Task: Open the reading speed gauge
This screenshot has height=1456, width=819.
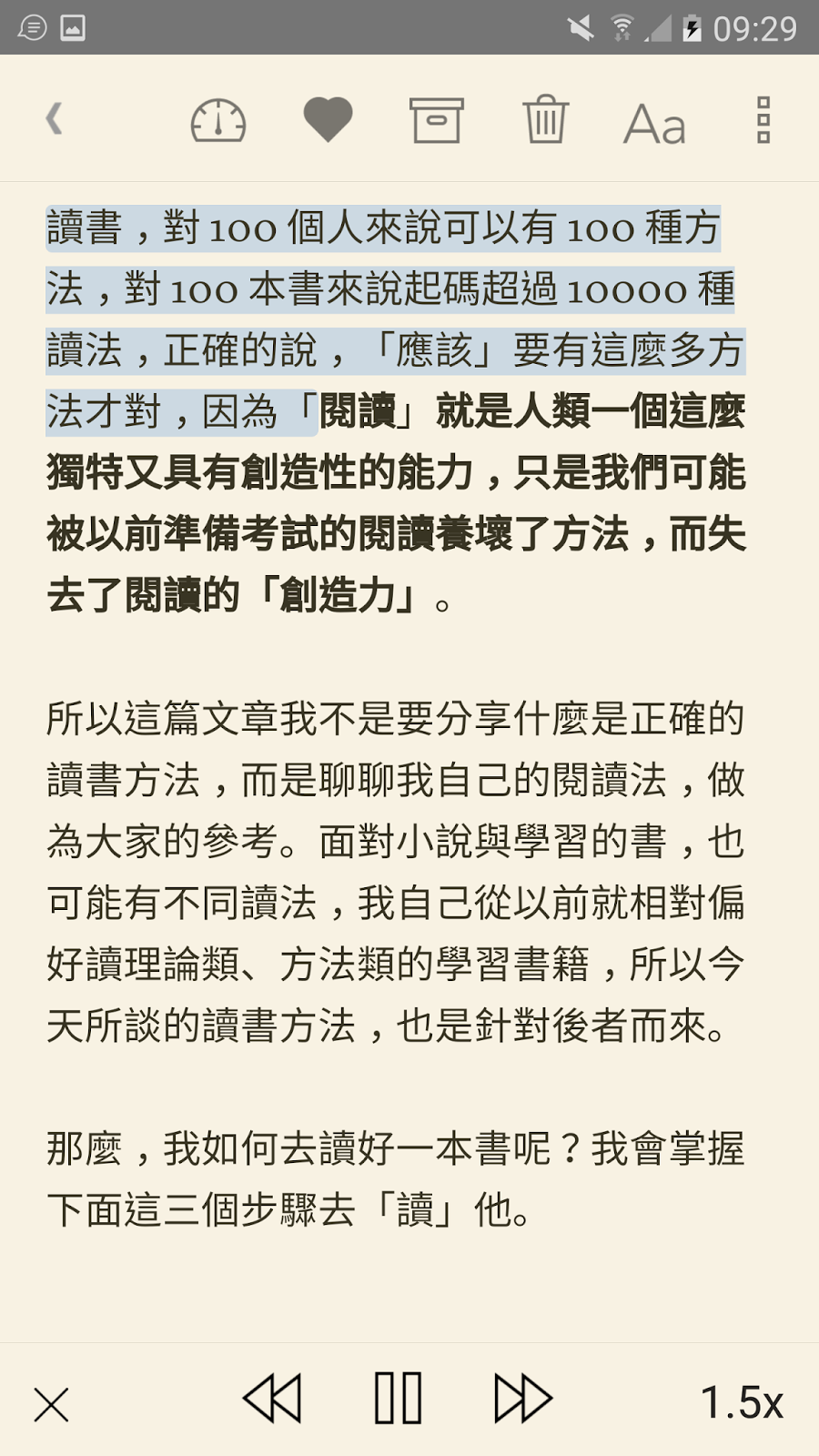Action: [x=218, y=120]
